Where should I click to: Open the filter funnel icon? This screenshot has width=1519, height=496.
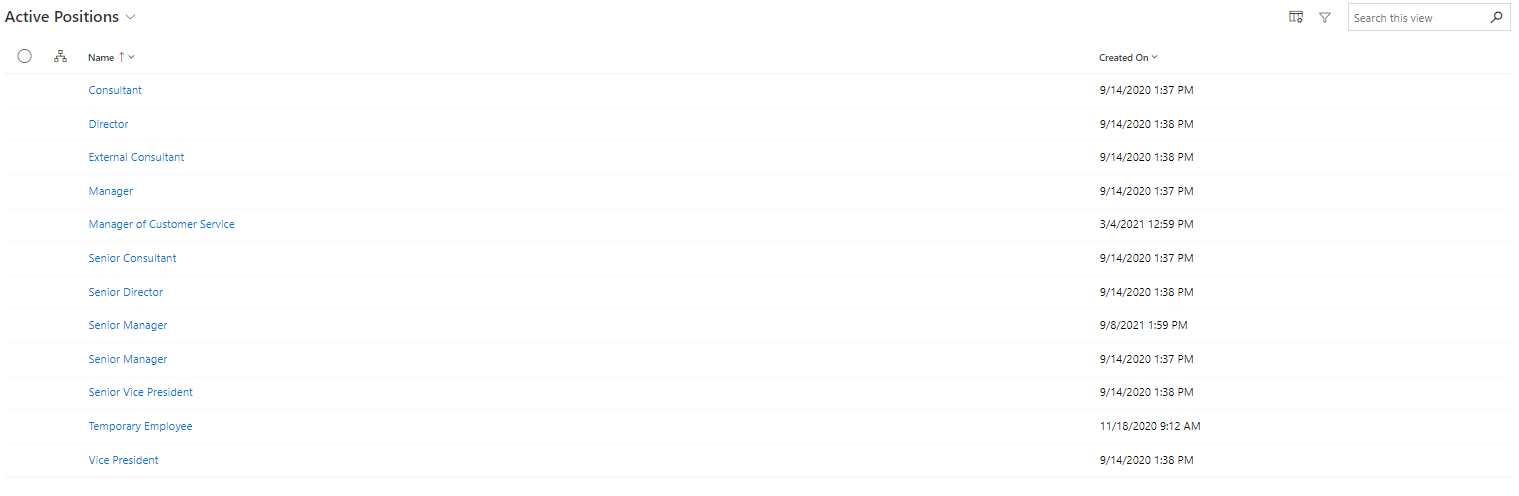point(1324,17)
